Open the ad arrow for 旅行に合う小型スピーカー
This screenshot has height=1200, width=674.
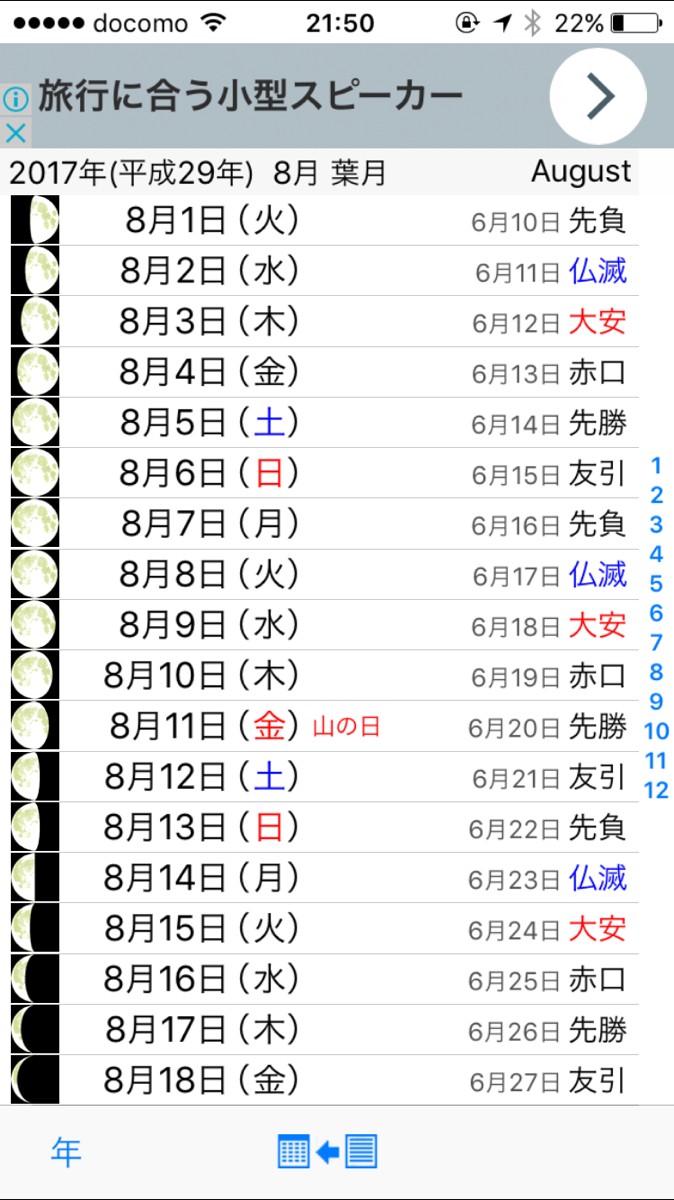598,96
